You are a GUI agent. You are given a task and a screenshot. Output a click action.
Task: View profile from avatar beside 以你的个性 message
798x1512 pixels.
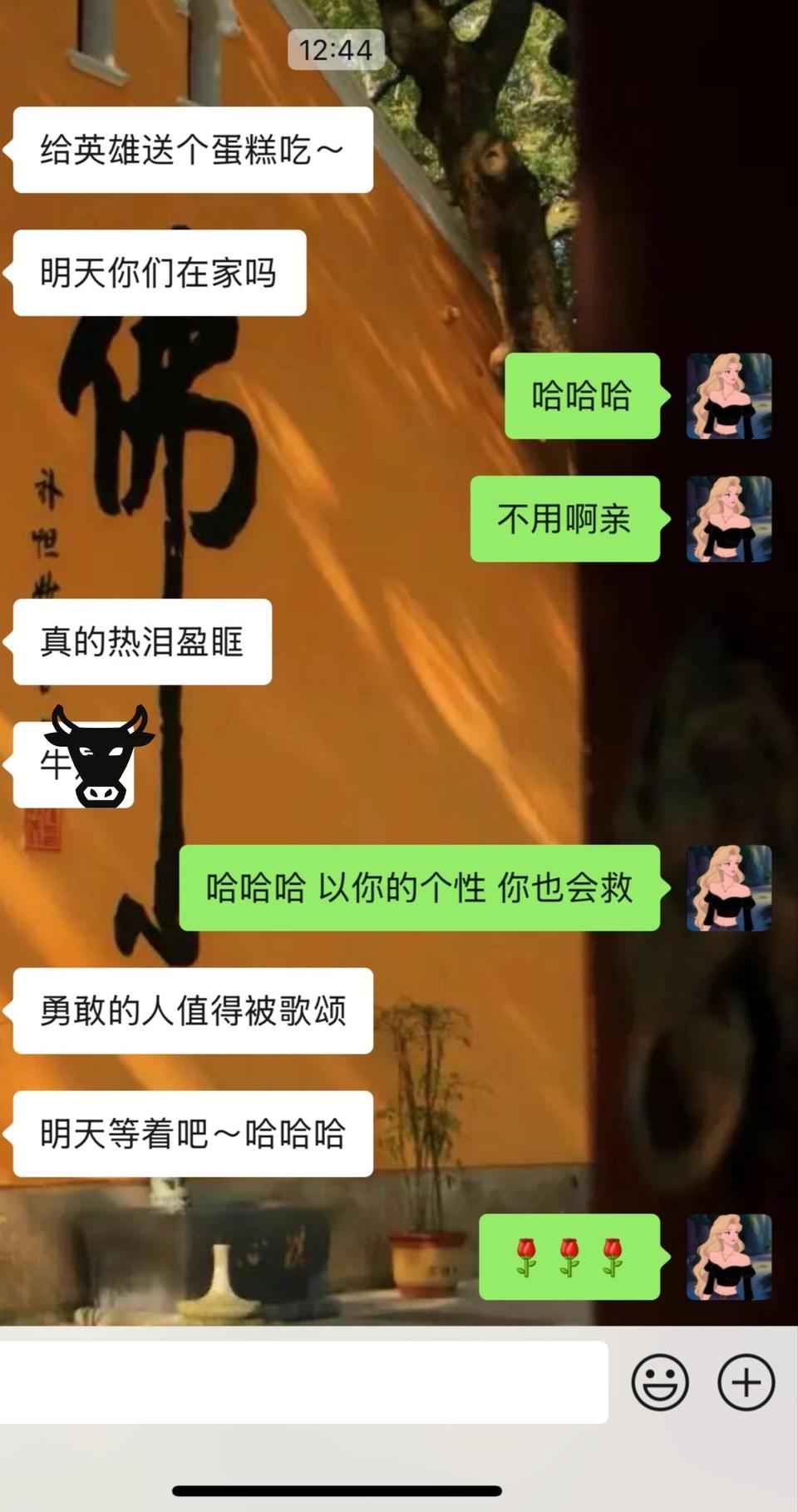(x=729, y=888)
